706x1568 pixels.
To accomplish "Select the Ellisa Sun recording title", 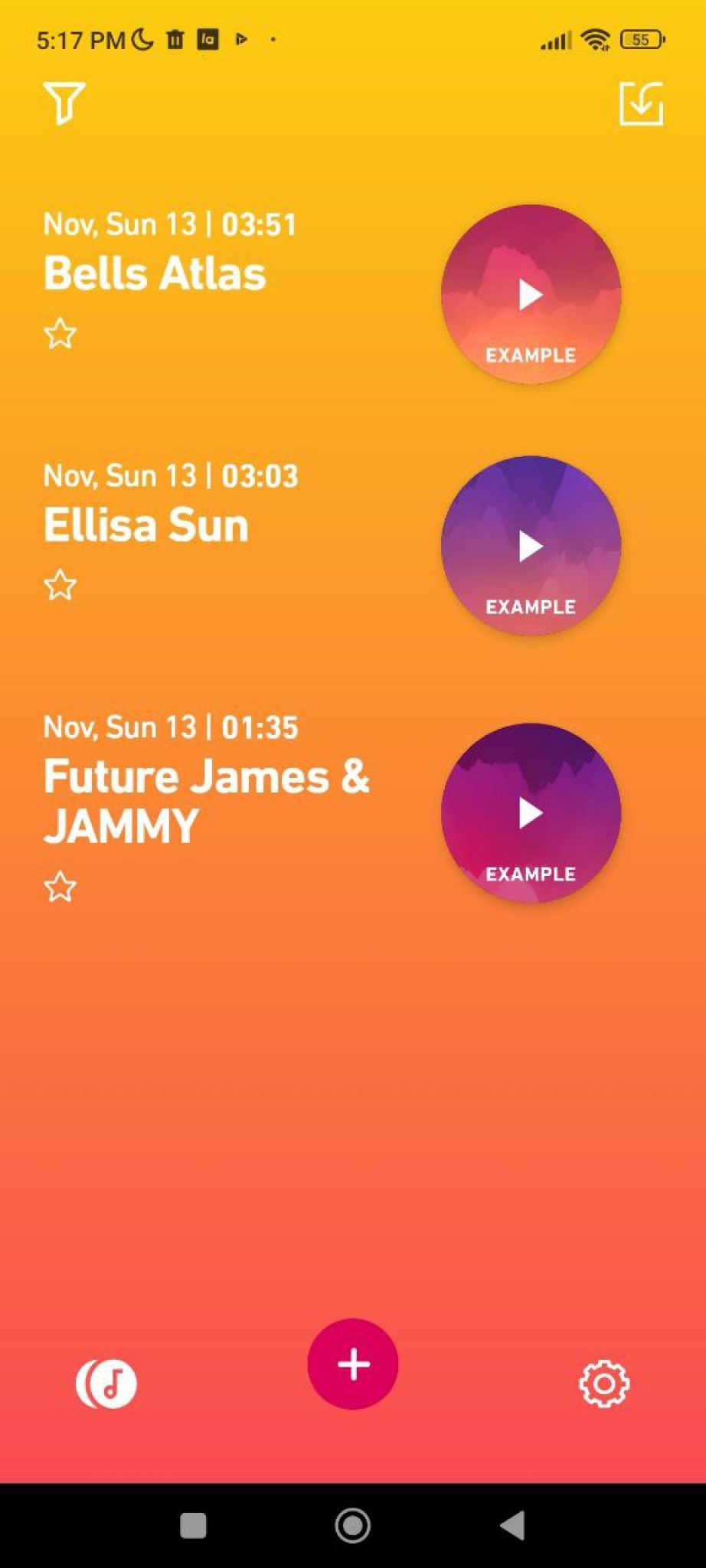I will click(145, 524).
